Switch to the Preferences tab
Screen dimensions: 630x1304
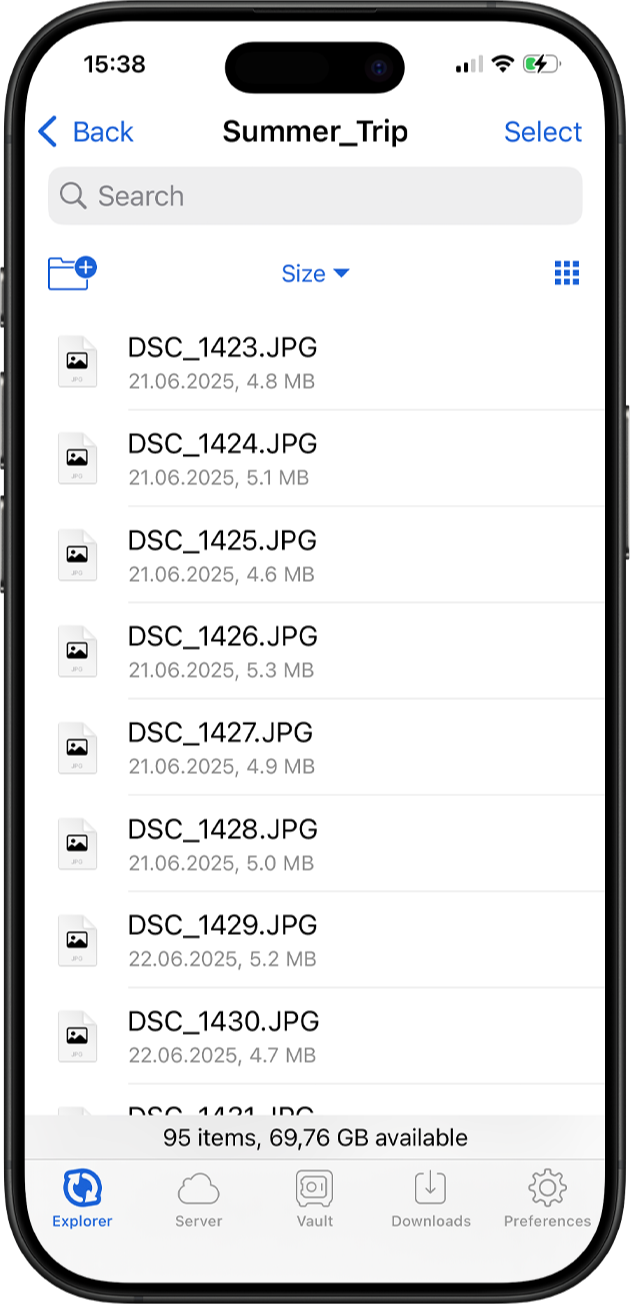point(547,1199)
